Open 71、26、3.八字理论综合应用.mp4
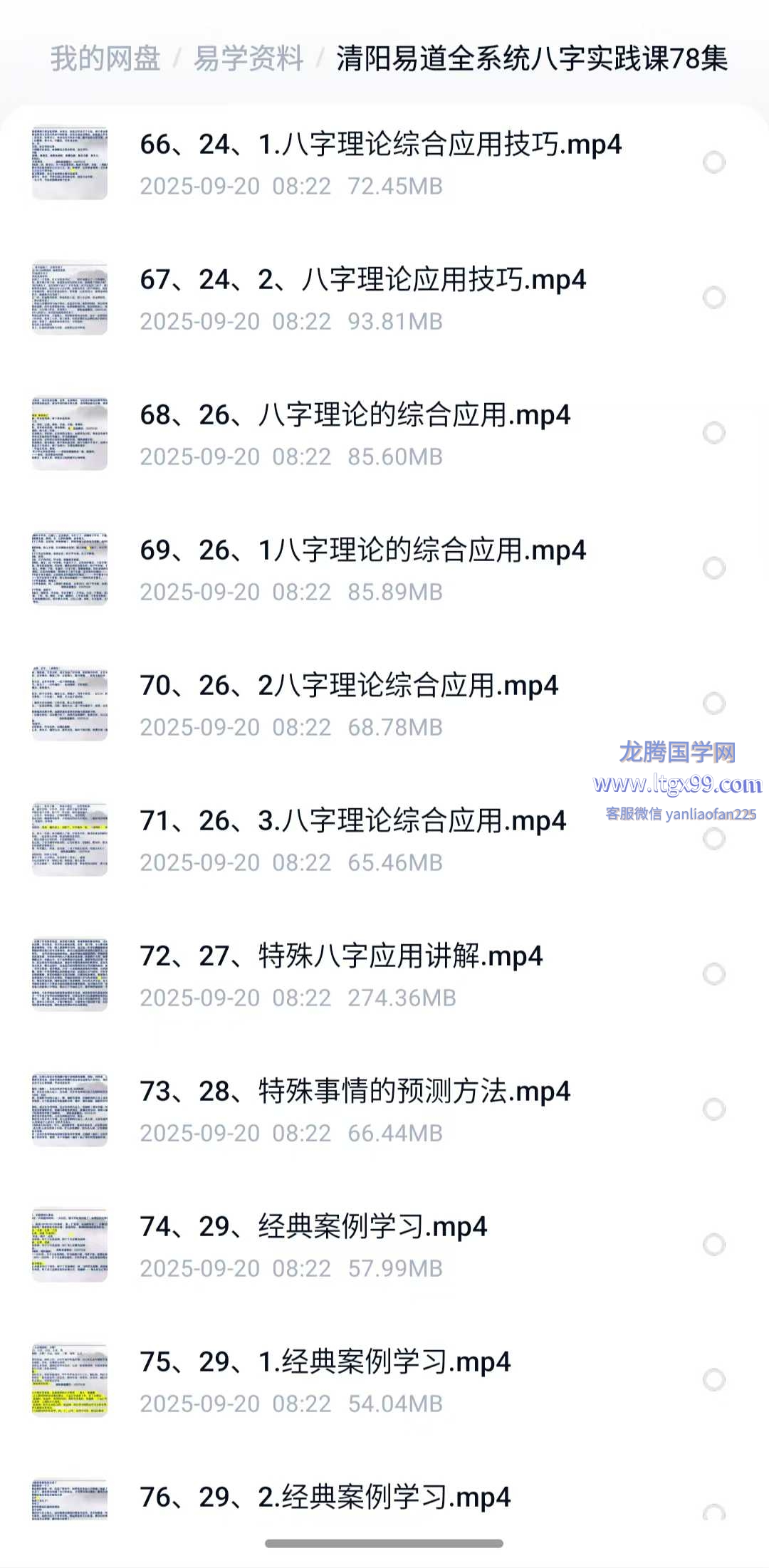 point(352,821)
